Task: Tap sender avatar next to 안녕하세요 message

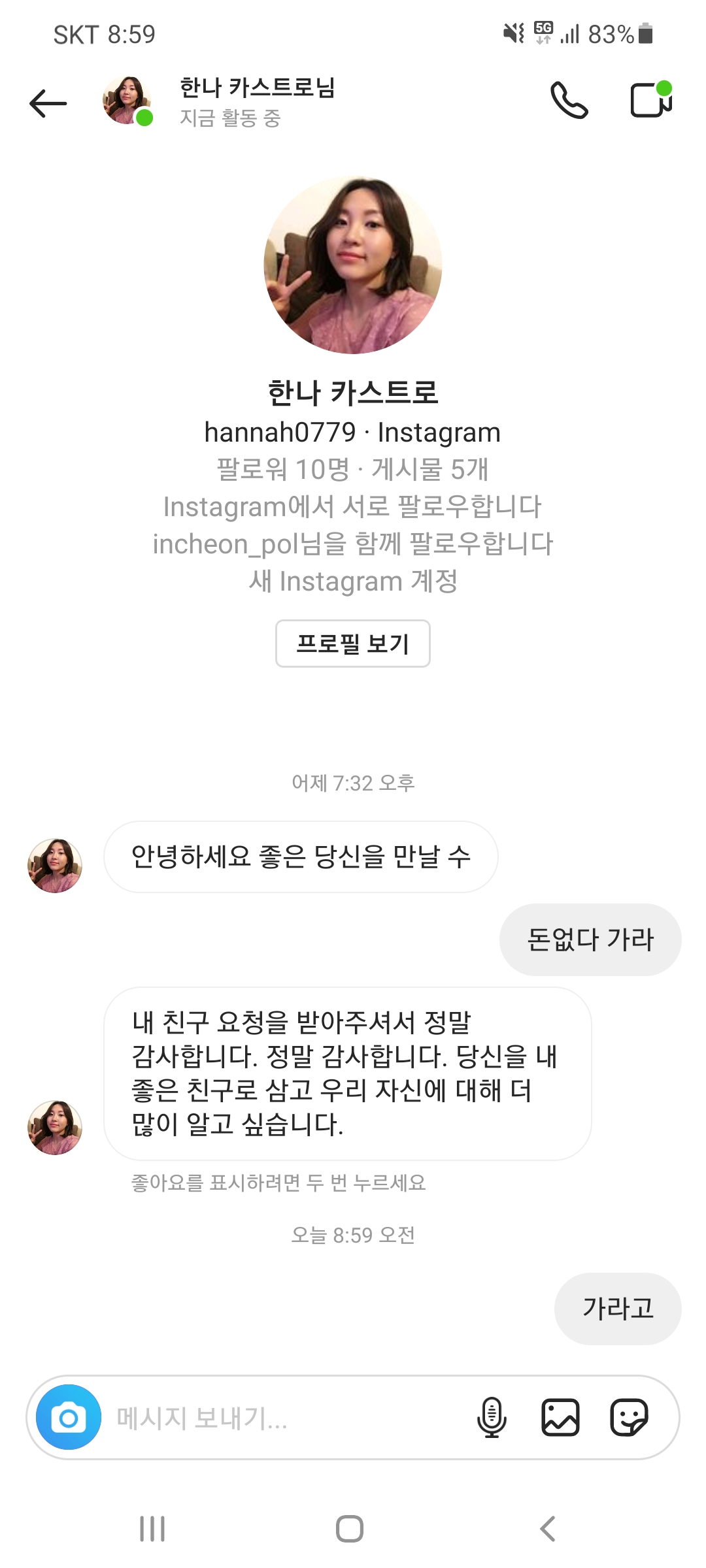Action: [x=55, y=866]
